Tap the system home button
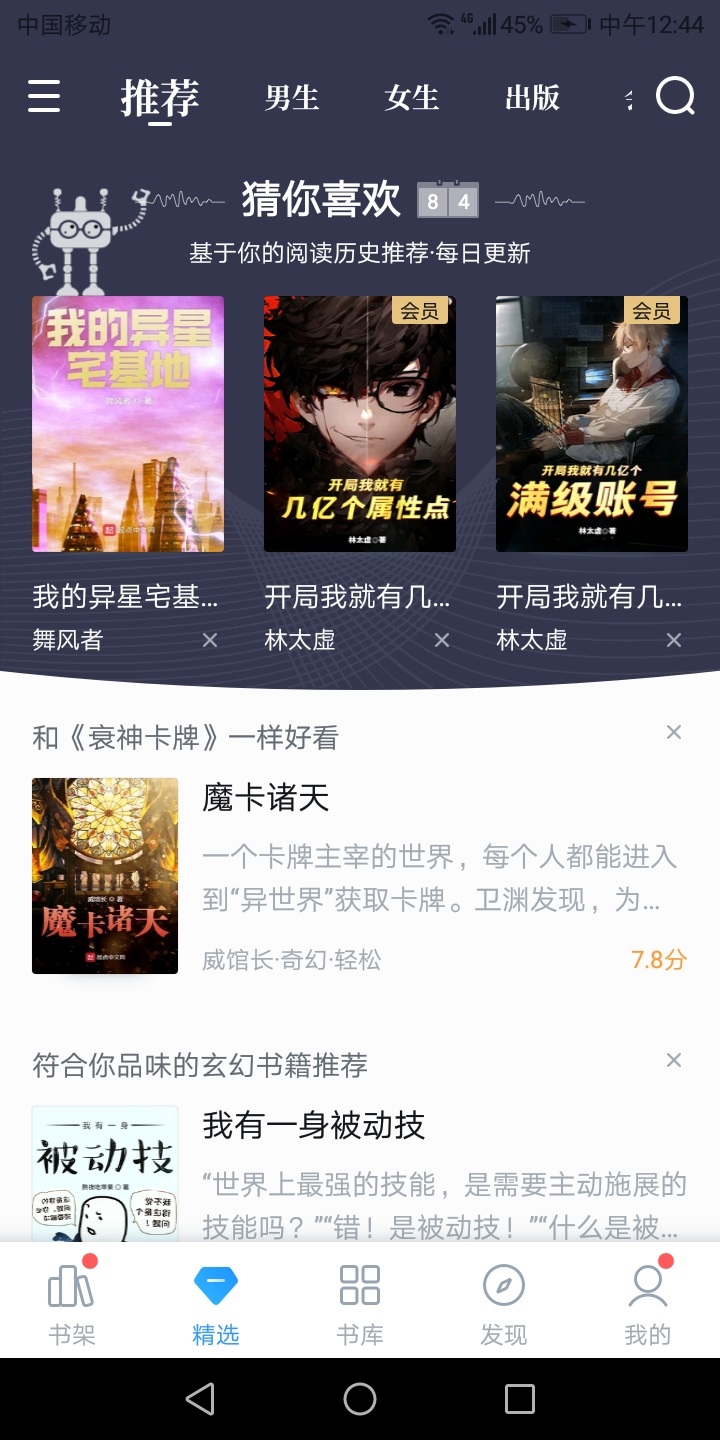 (x=360, y=1399)
